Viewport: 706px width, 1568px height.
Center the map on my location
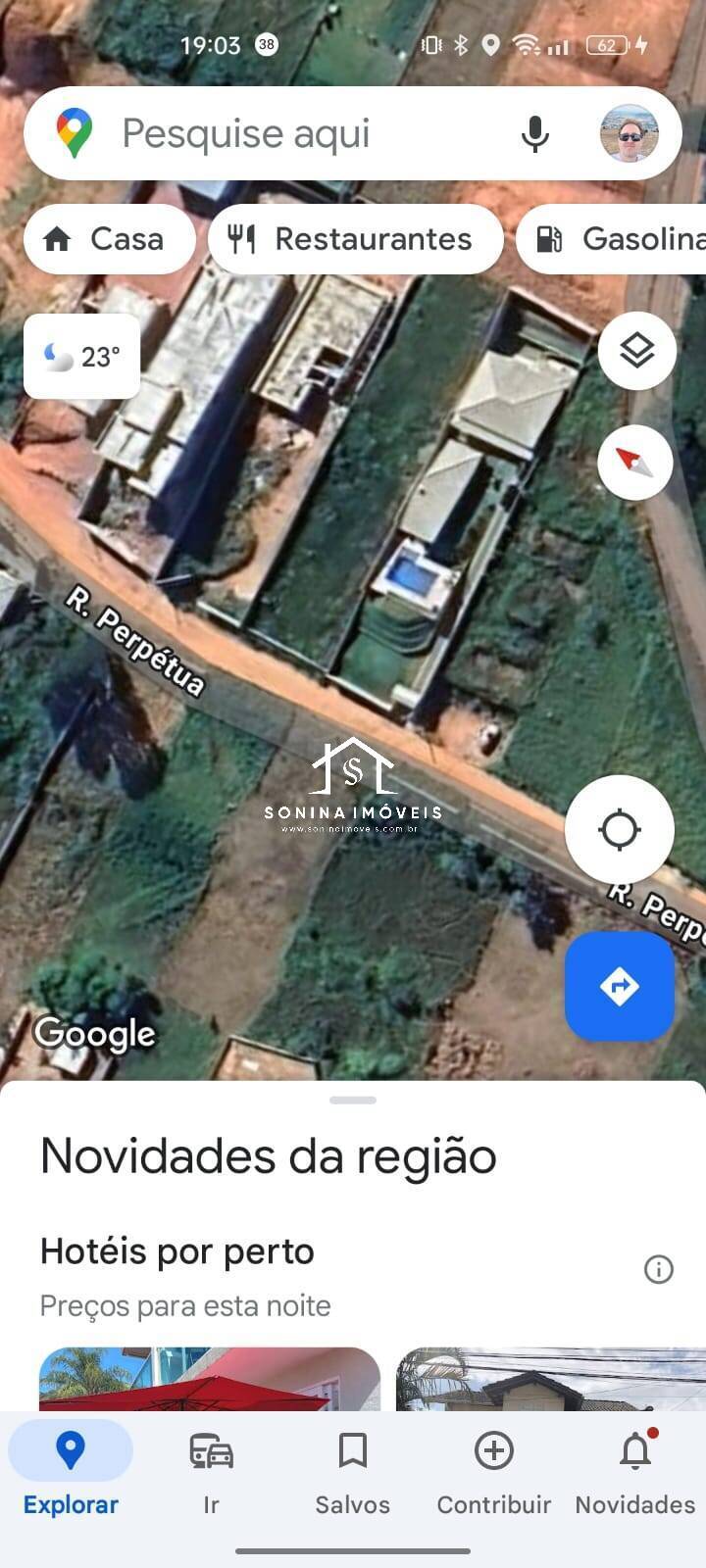pyautogui.click(x=619, y=830)
